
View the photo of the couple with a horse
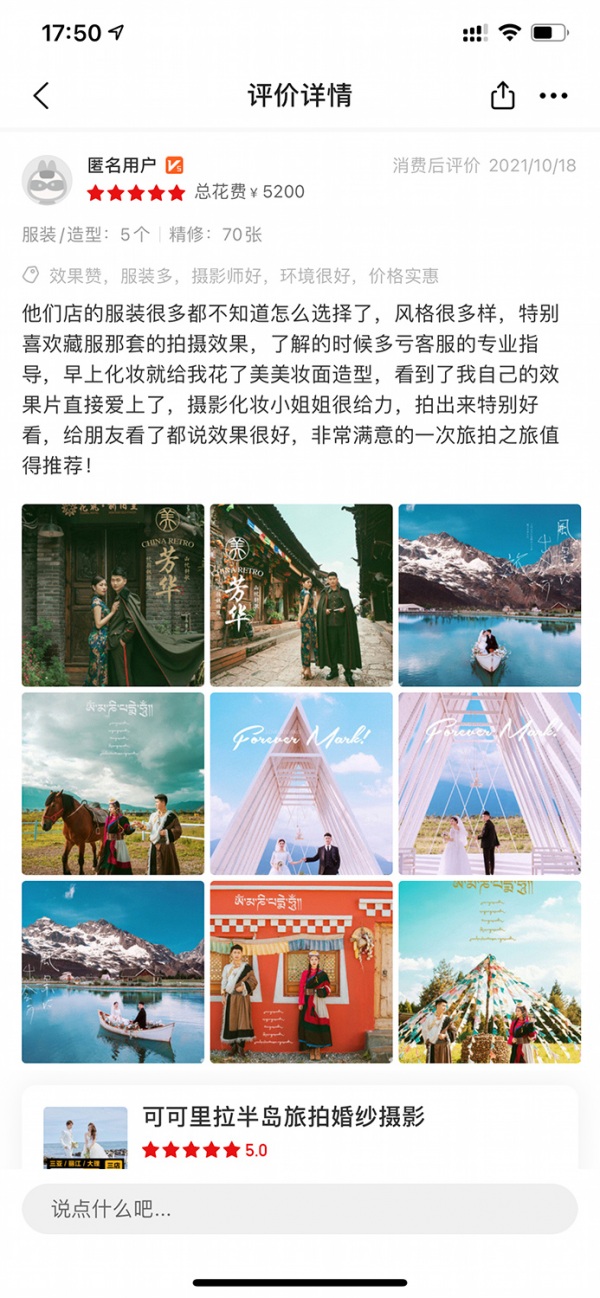(x=113, y=784)
